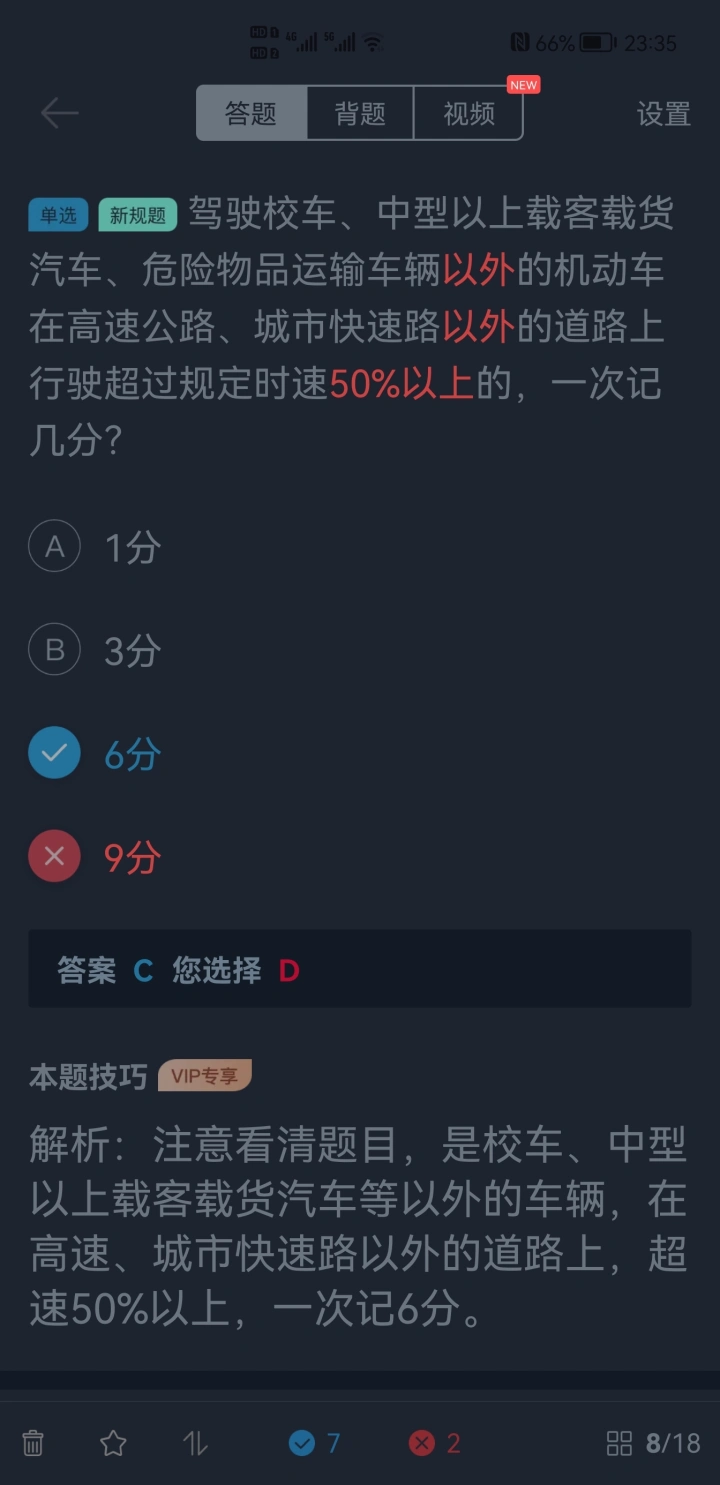Favorite this question with the star icon
The height and width of the screenshot is (1485, 720).
[113, 1443]
